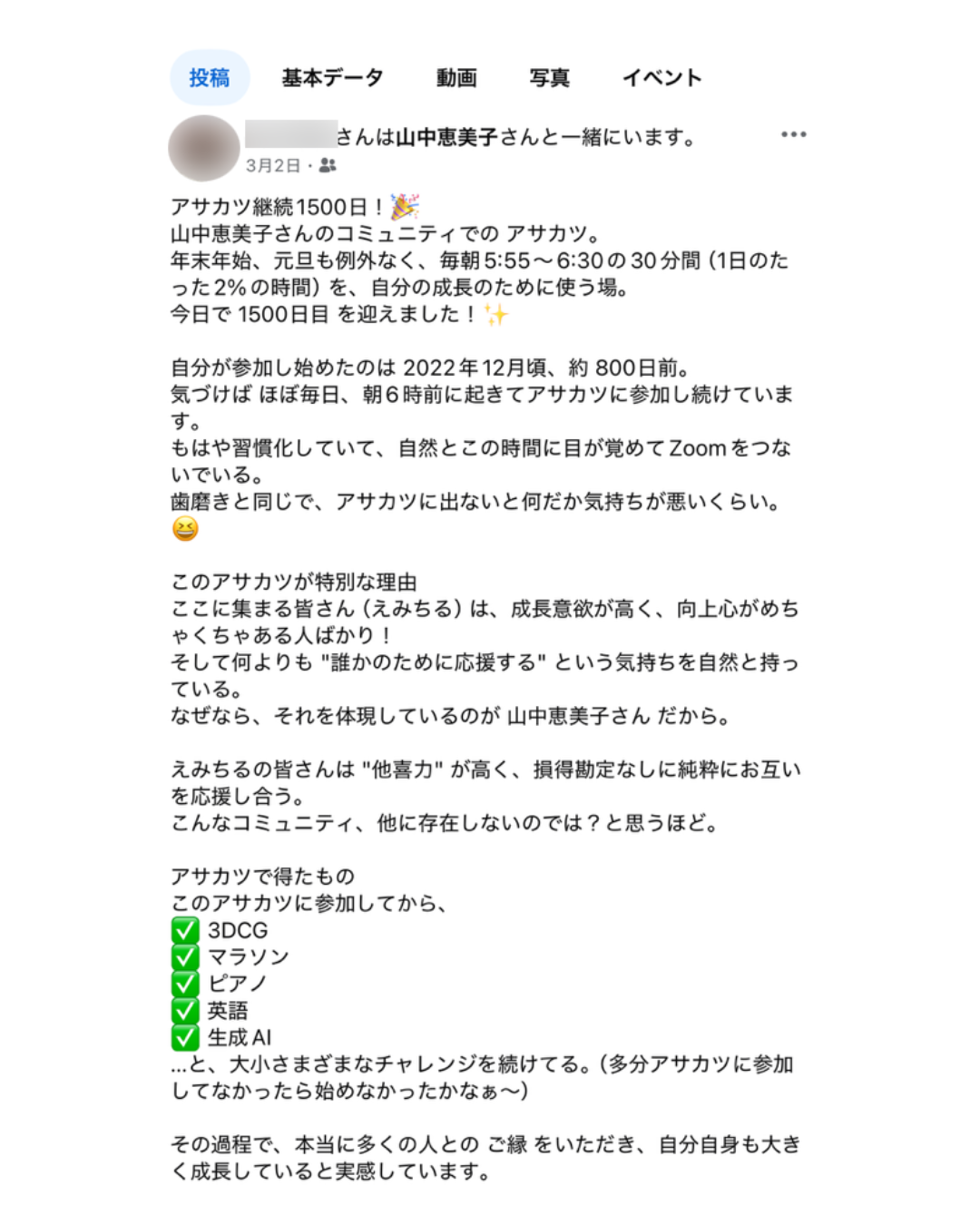Open tagged 山中恵美子 profile in post header
Viewport: 980px width, 1225px height.
(446, 137)
